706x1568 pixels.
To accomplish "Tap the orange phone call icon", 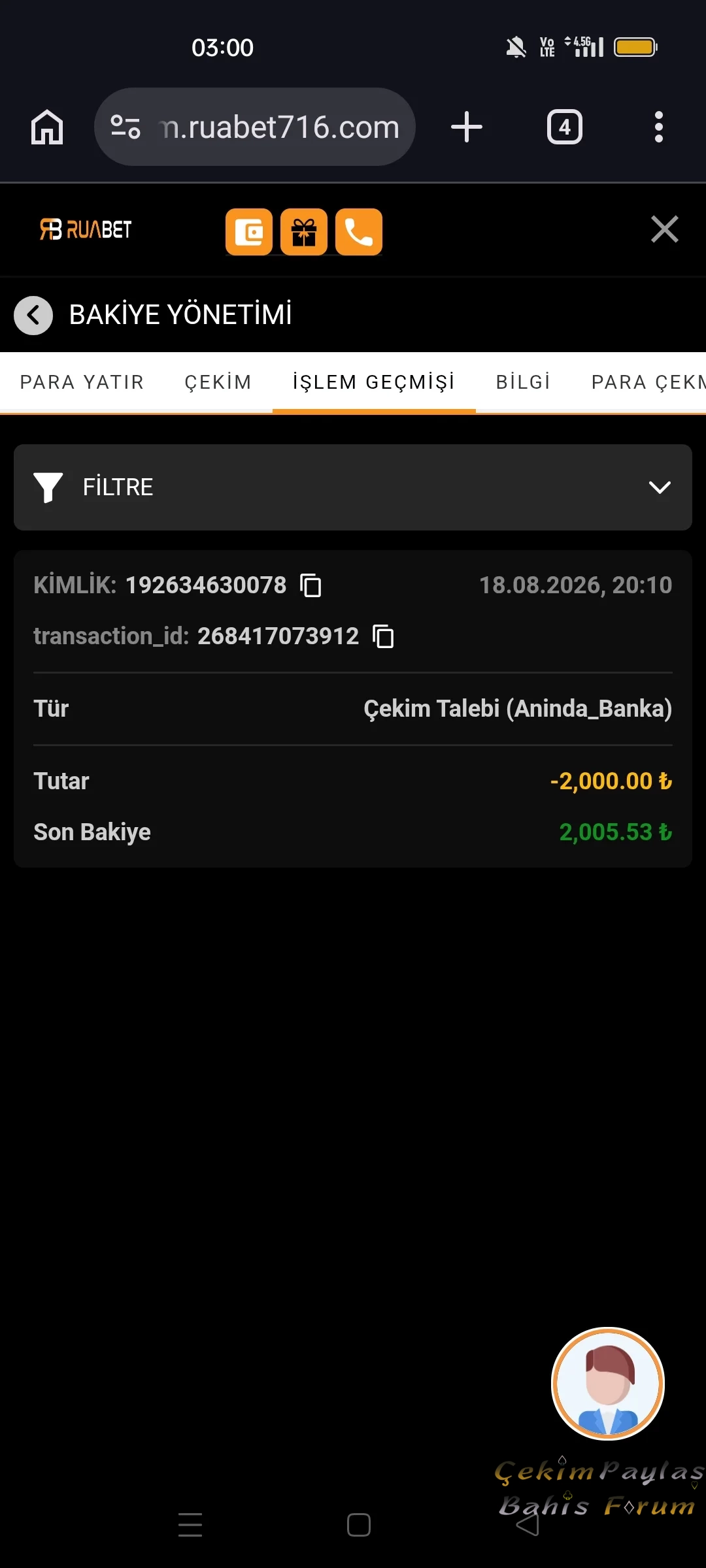I will coord(359,232).
